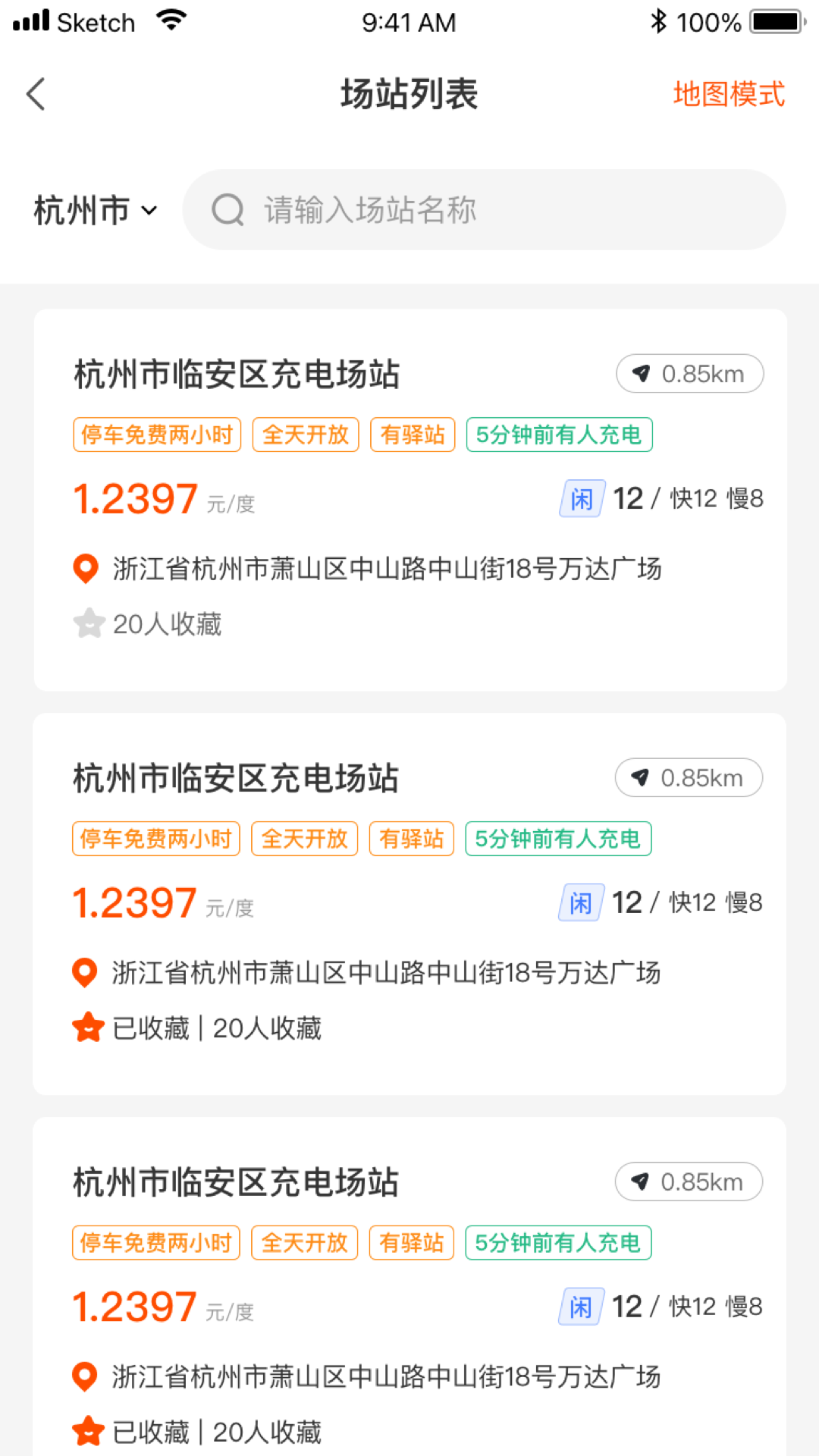Select the 场站列表 title
The width and height of the screenshot is (819, 1456).
pos(409,93)
